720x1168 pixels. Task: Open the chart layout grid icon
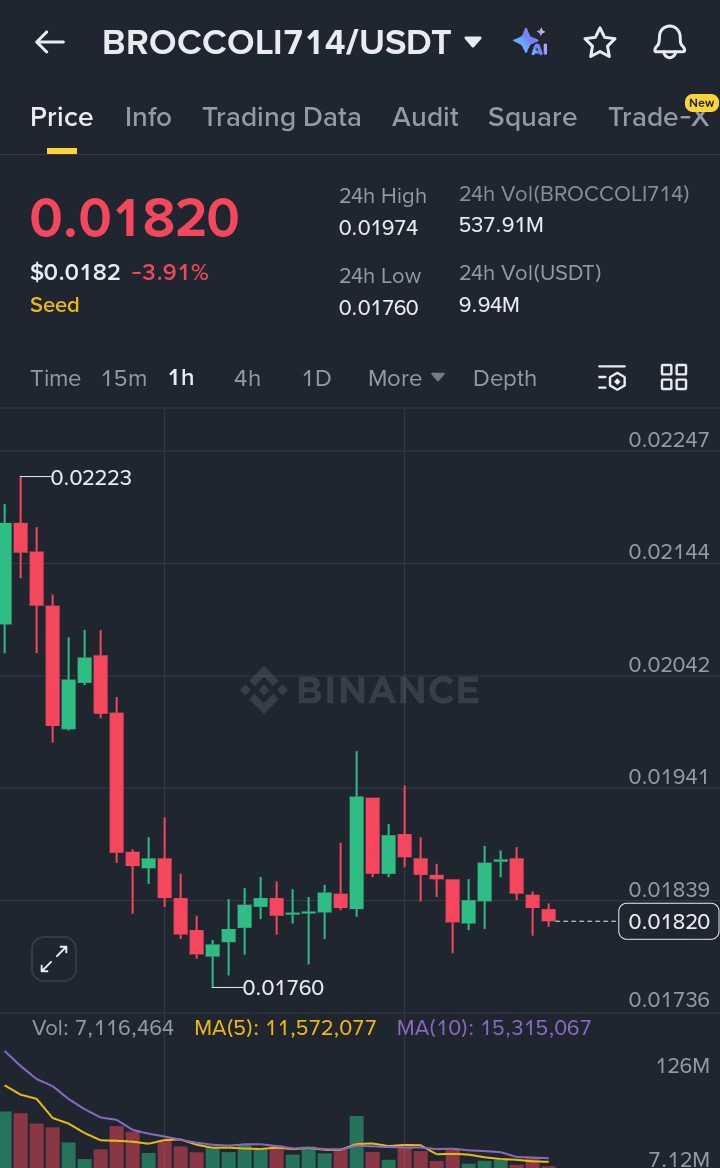[674, 377]
